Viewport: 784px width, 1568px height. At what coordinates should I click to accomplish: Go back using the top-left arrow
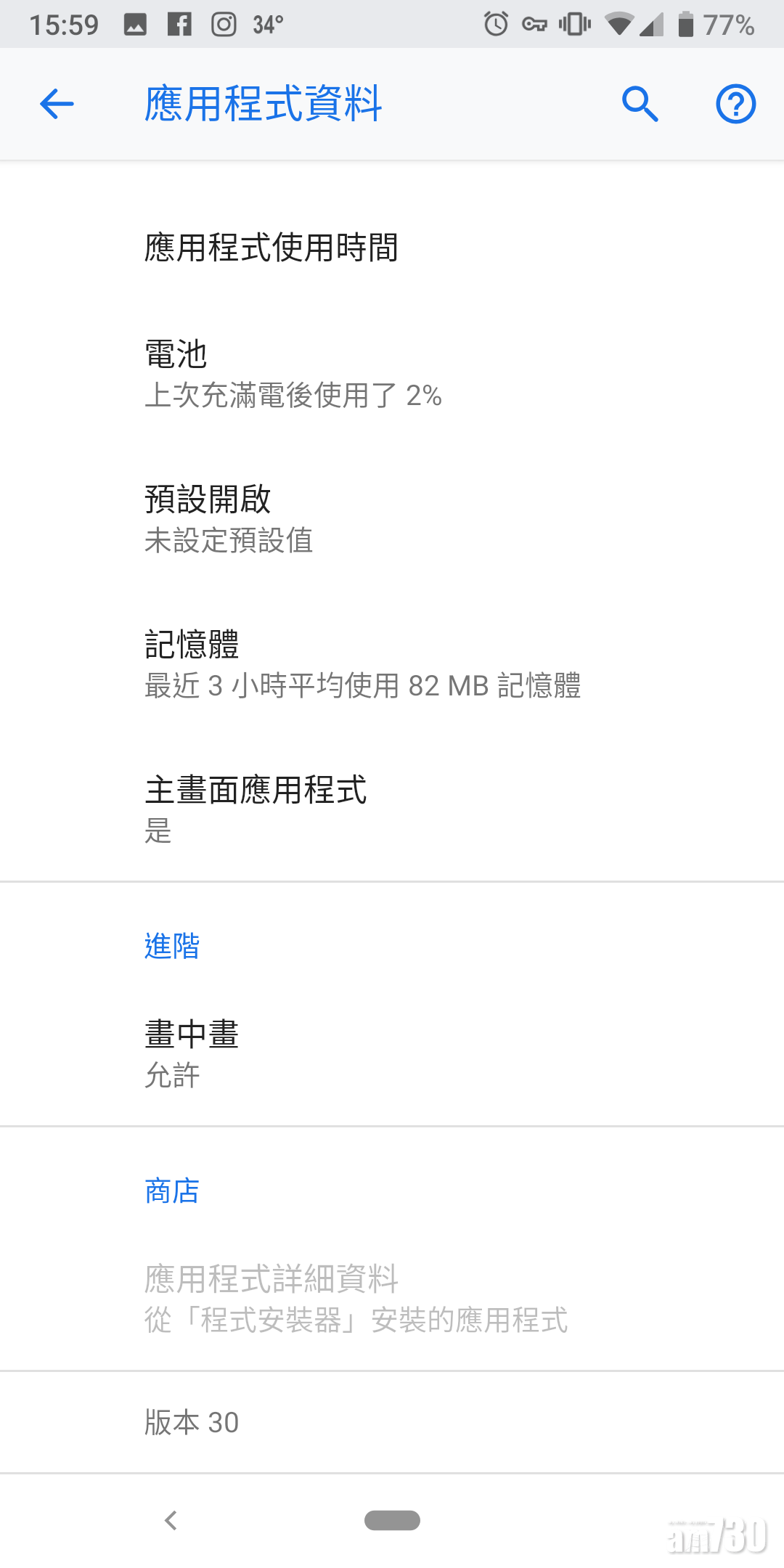pos(57,104)
